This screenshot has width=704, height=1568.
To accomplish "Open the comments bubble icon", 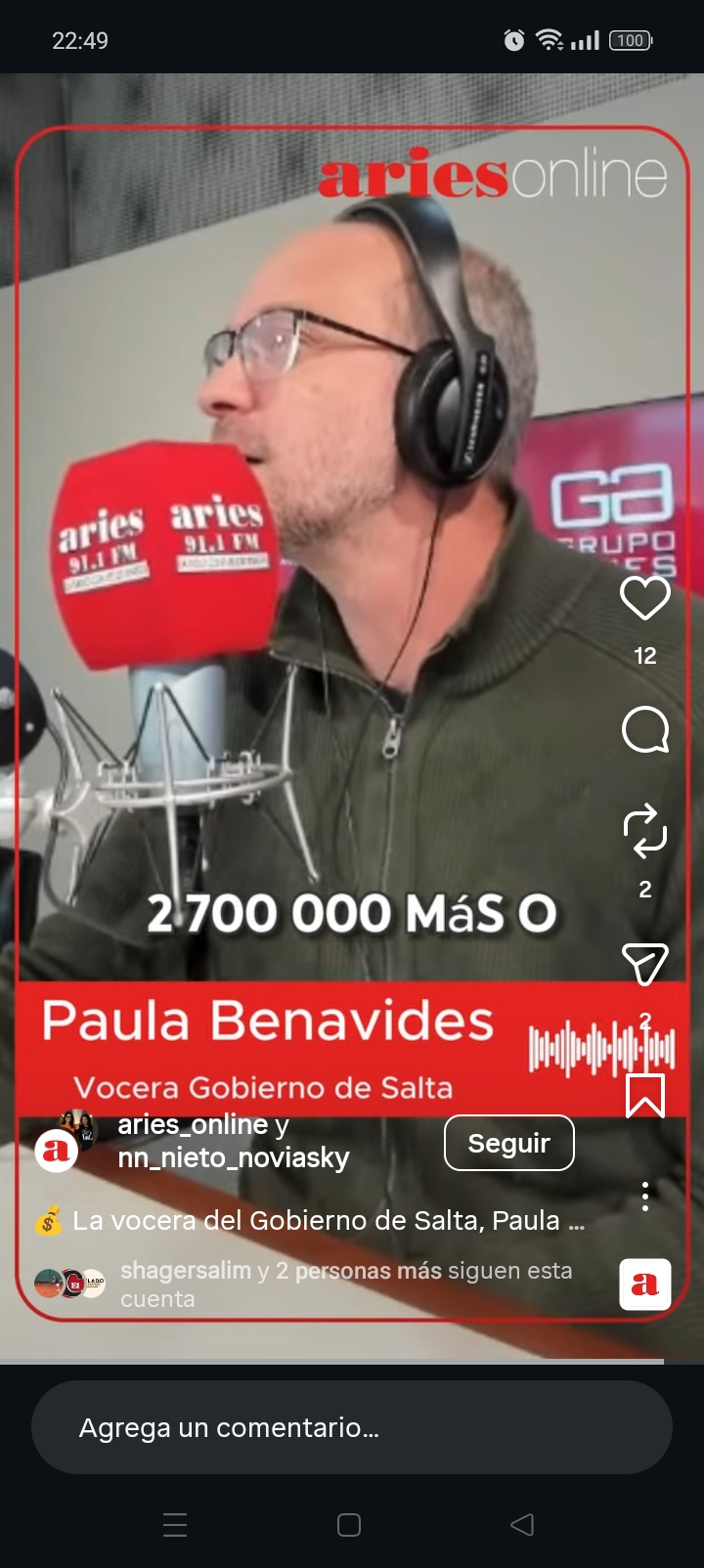I will (x=645, y=729).
